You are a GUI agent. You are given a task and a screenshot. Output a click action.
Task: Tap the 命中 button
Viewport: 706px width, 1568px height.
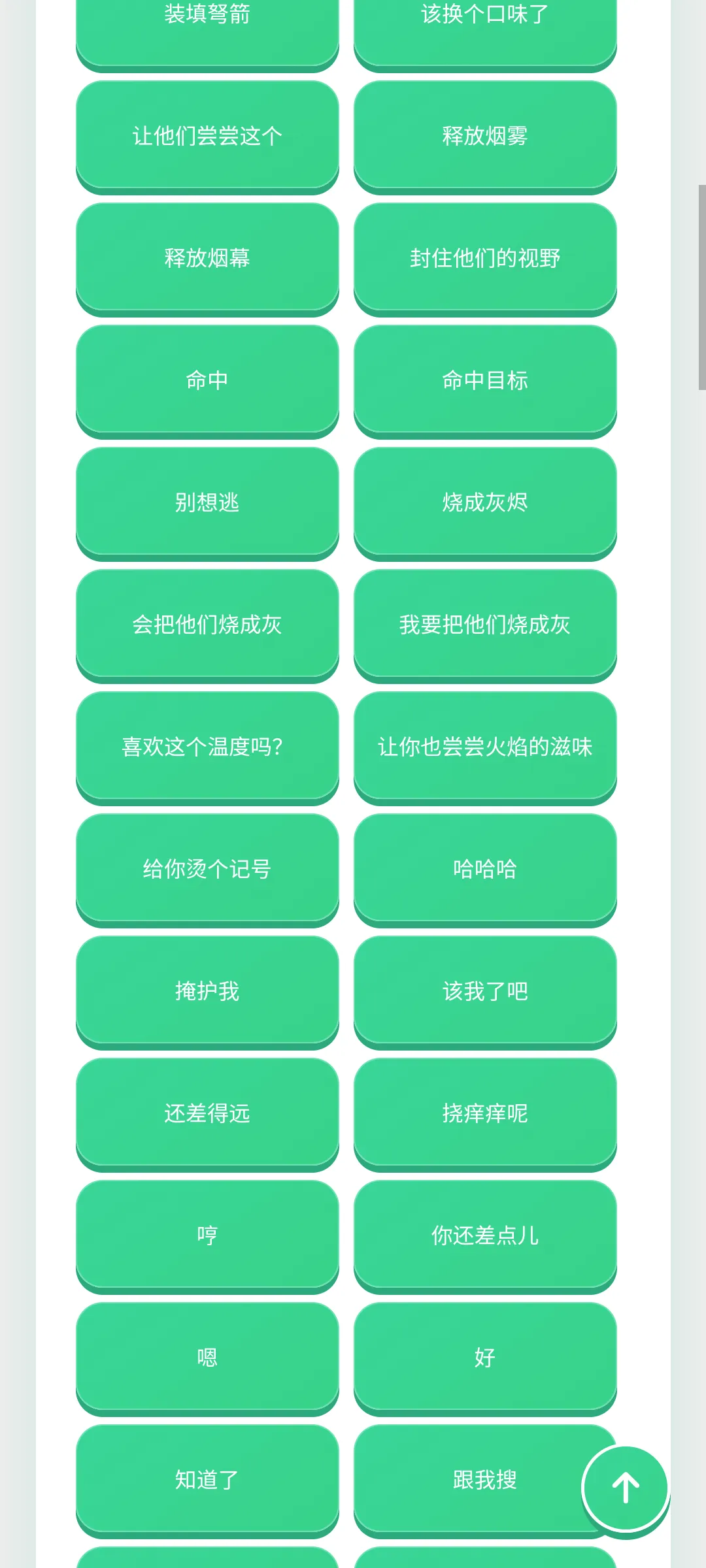(x=207, y=381)
